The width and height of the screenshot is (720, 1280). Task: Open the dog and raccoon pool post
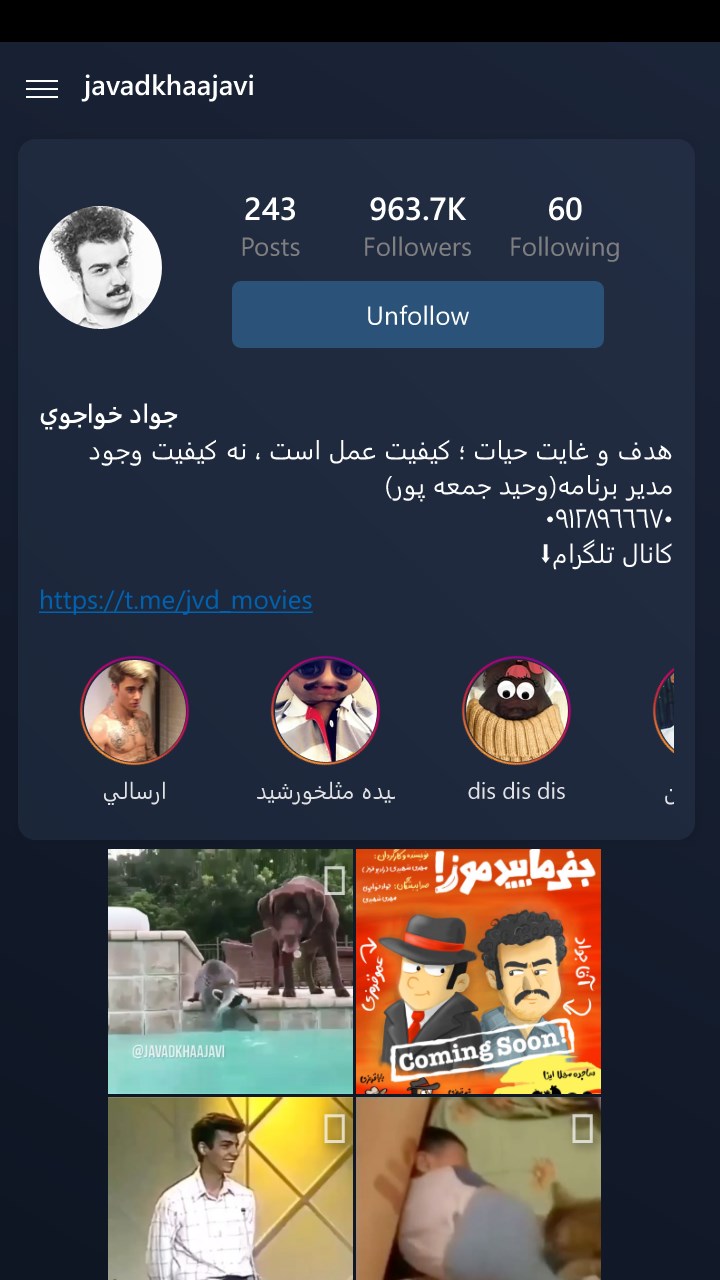pyautogui.click(x=230, y=971)
